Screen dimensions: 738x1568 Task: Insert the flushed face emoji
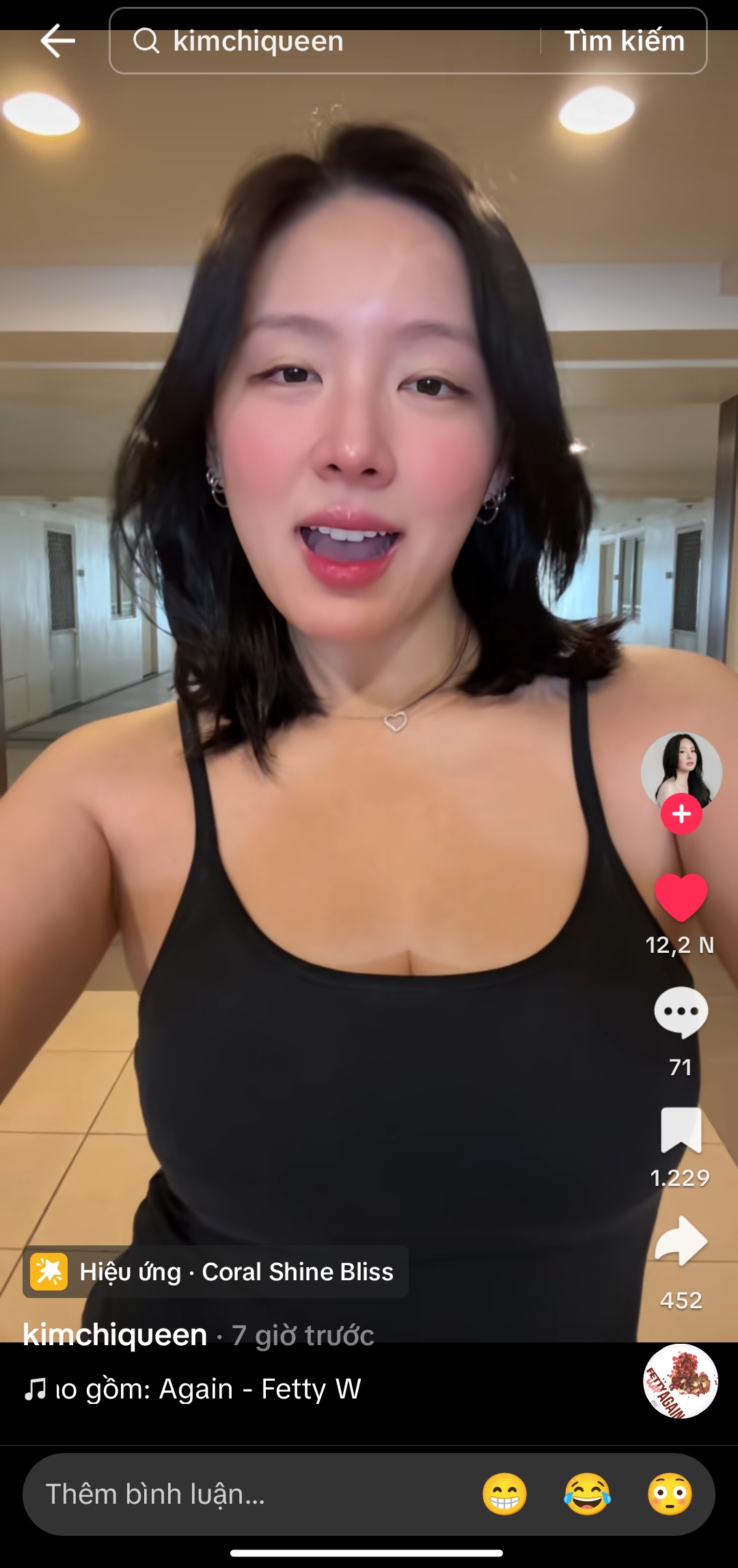[670, 1494]
